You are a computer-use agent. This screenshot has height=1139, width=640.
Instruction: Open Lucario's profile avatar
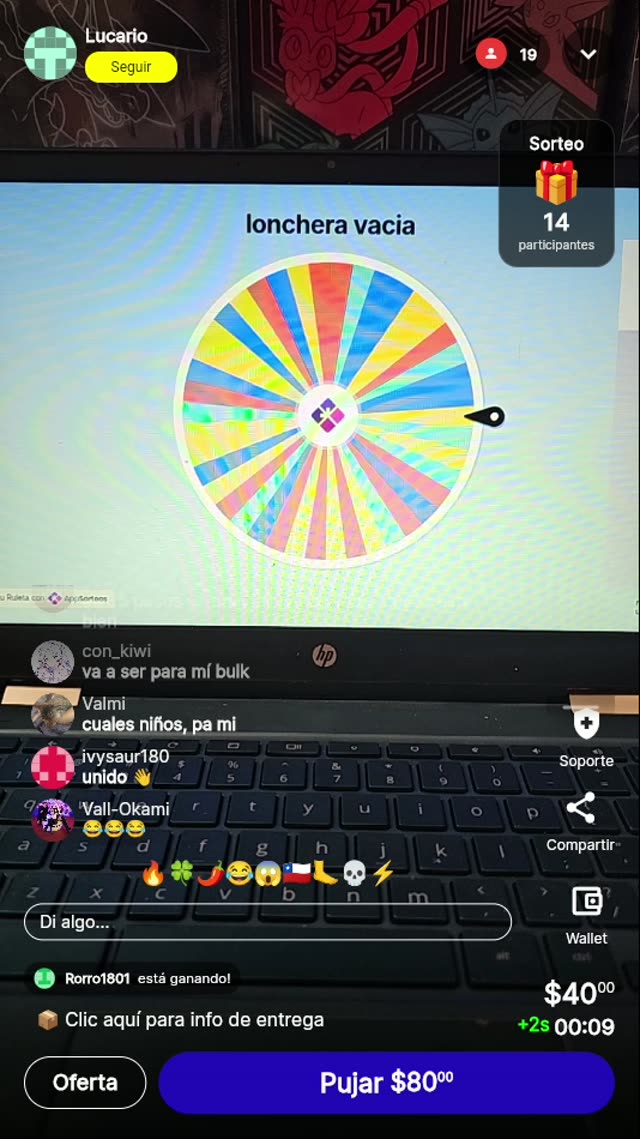50,53
